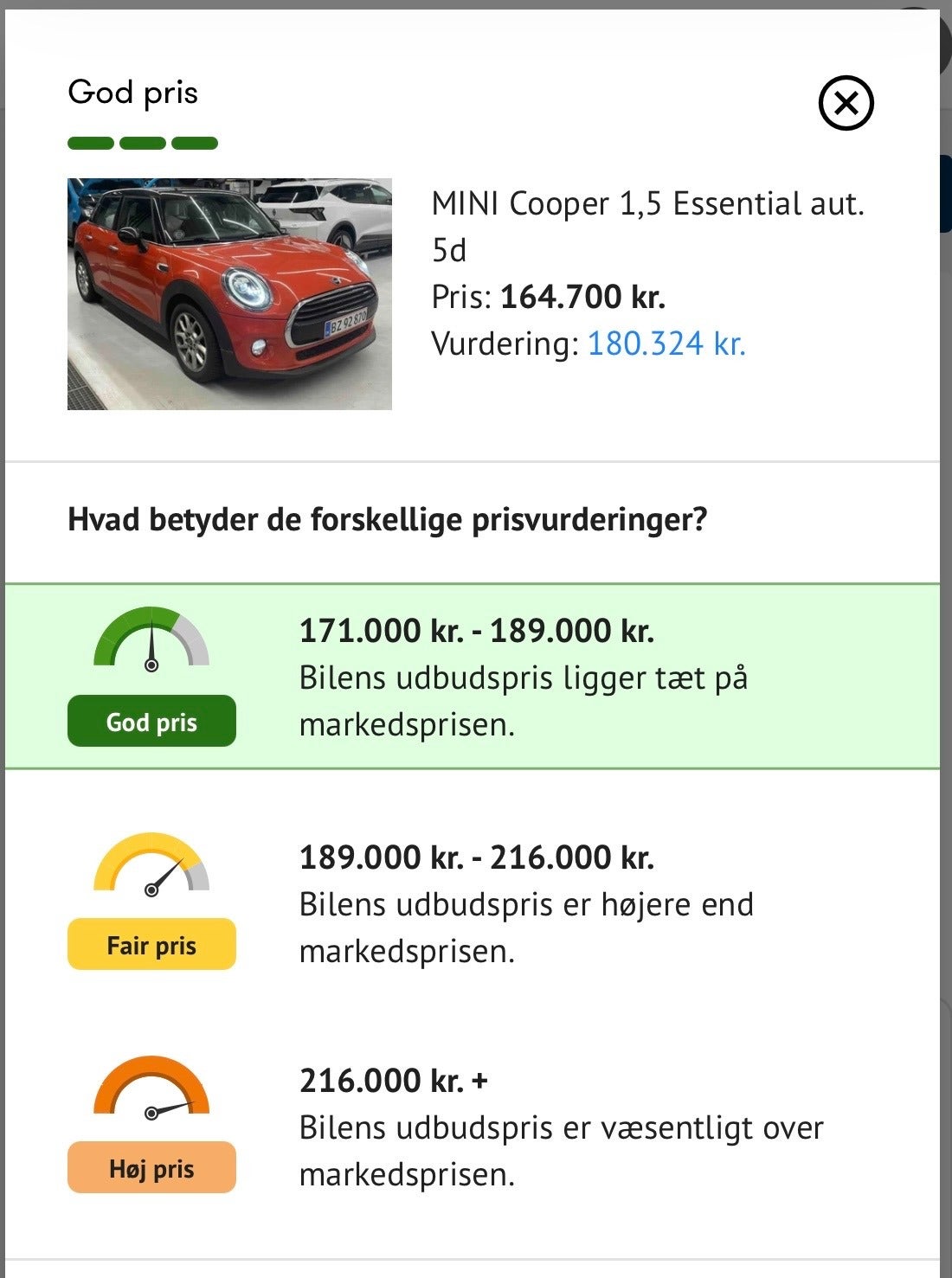
Task: Open the 180.324 kr. valuation link
Action: [x=666, y=344]
